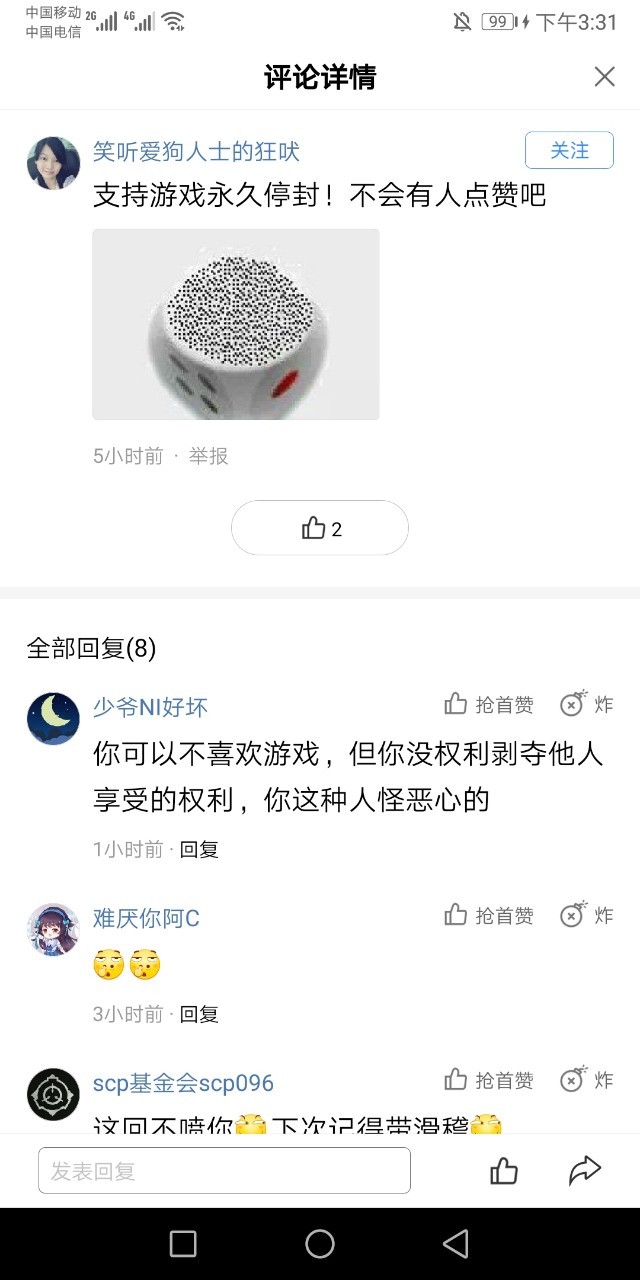The width and height of the screenshot is (640, 1280).
Task: Focus the 发表回复 reply input field
Action: click(x=224, y=1170)
